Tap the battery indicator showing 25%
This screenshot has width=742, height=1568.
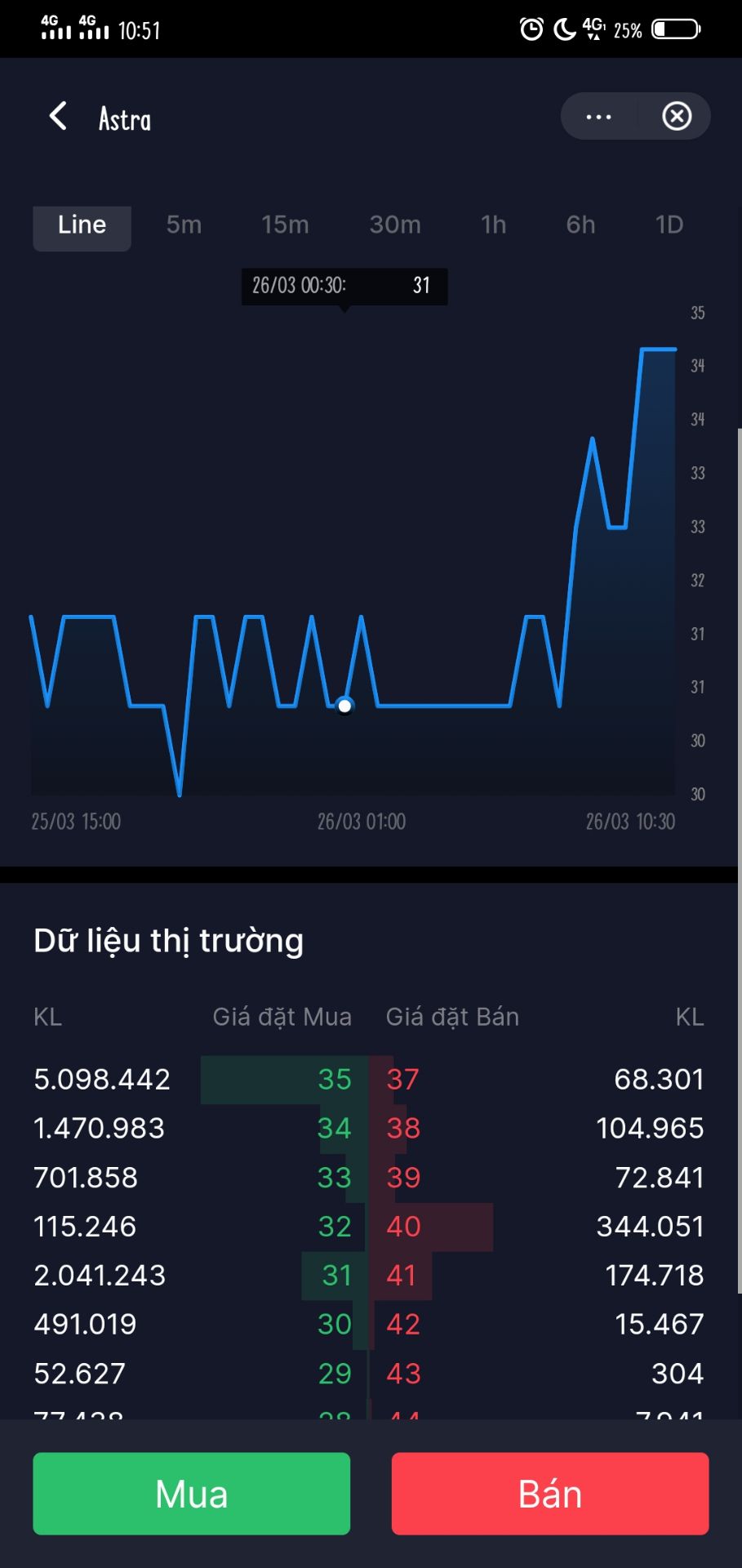672,29
